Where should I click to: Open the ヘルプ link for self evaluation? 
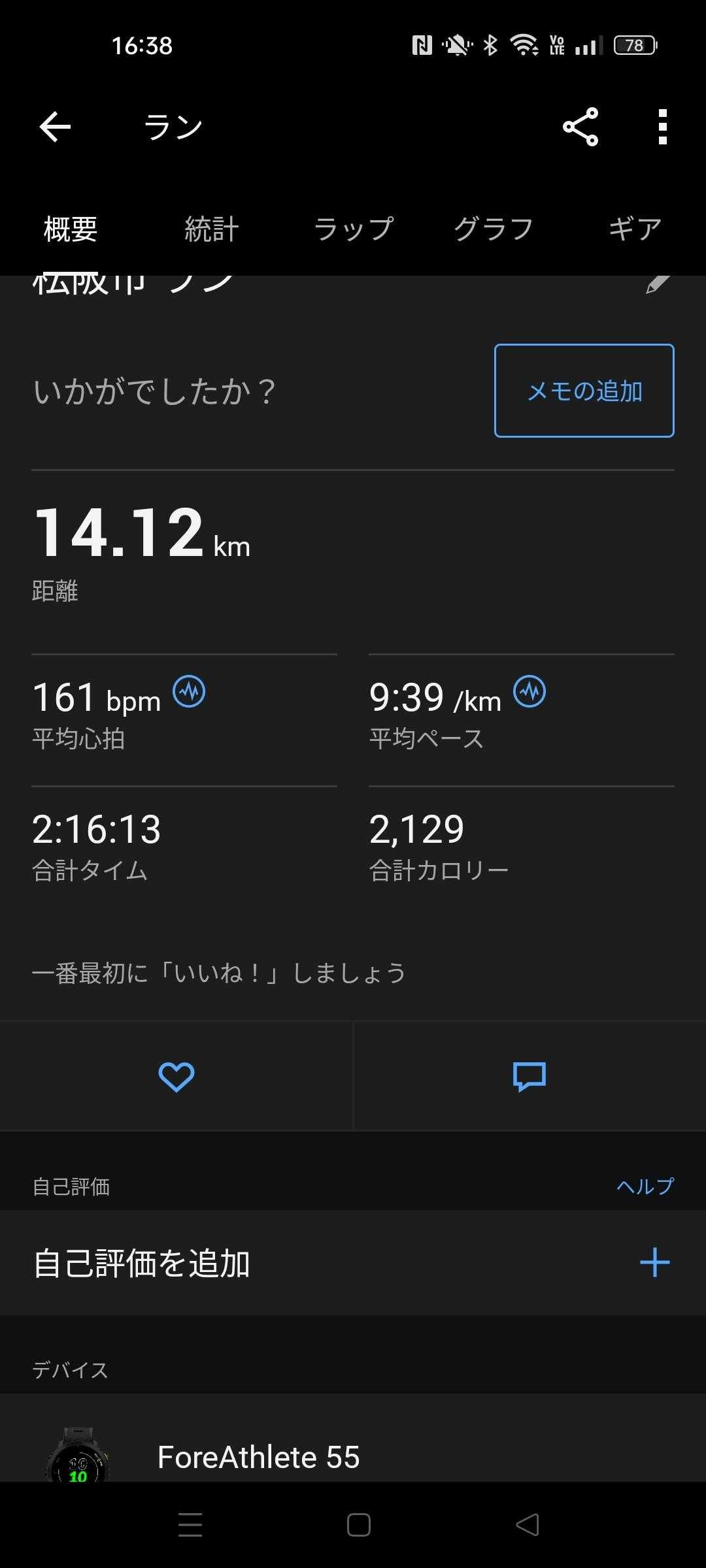coord(645,1186)
